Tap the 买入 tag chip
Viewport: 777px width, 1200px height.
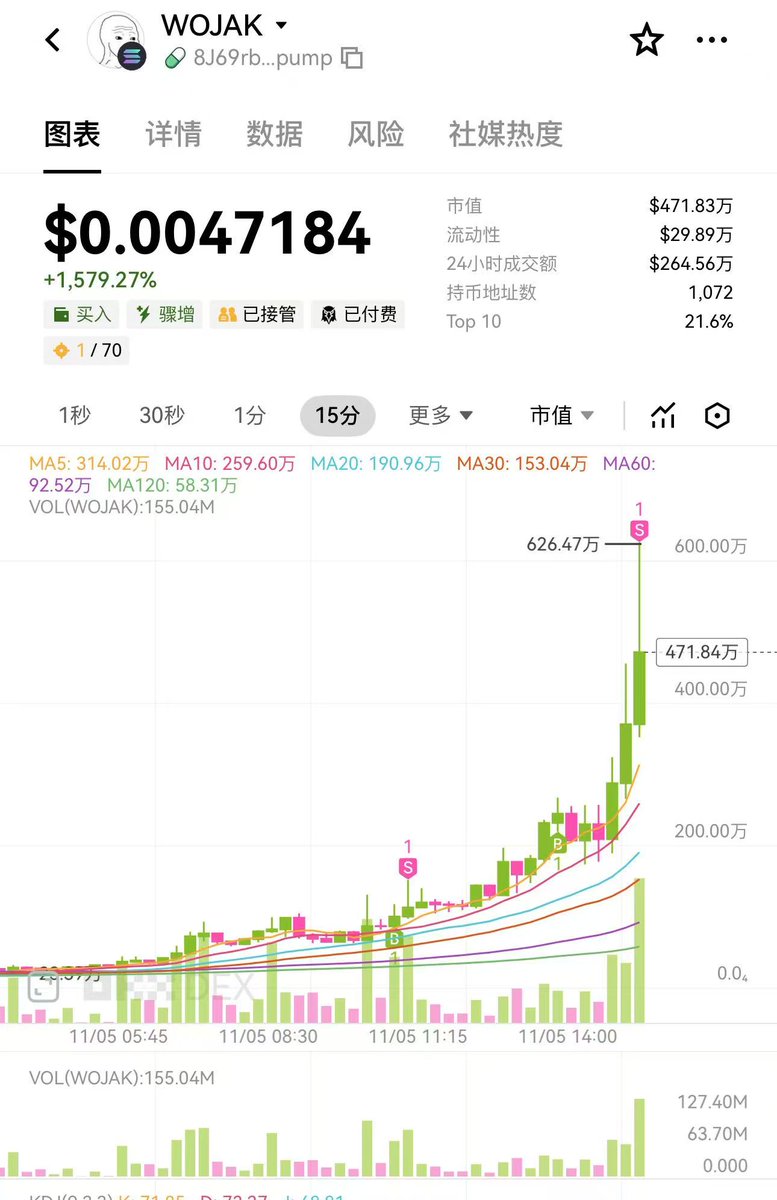coord(81,314)
